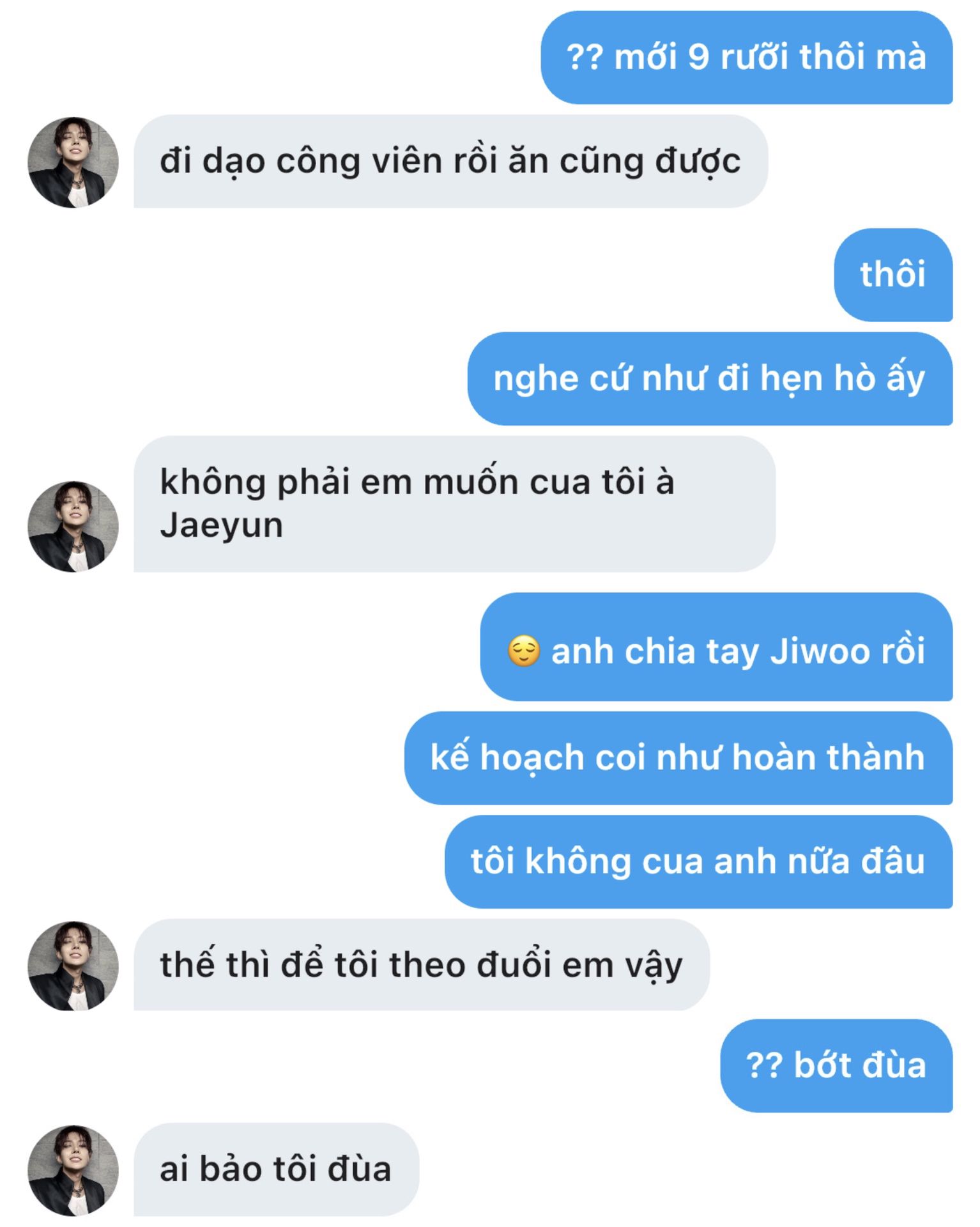View profile from avatar by 'ai bảo tôi đùa'
980x1227 pixels.
73,1170
